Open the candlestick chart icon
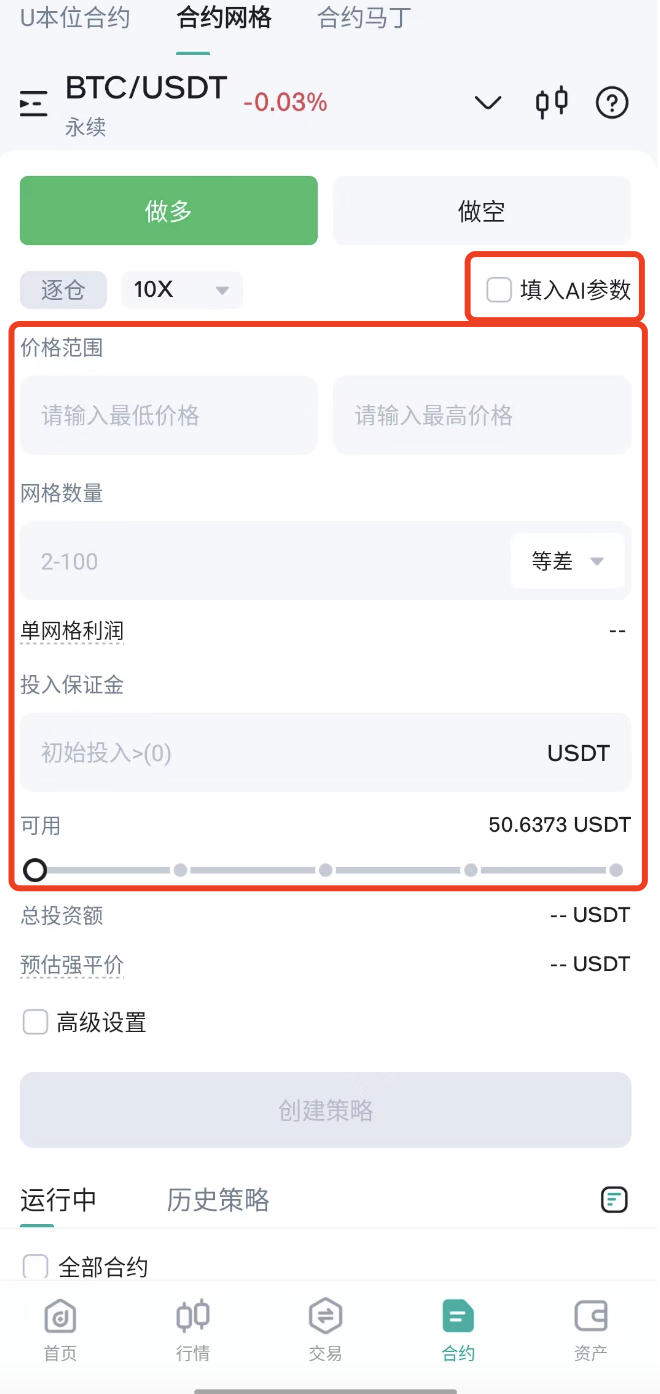The image size is (660, 1394). tap(551, 102)
